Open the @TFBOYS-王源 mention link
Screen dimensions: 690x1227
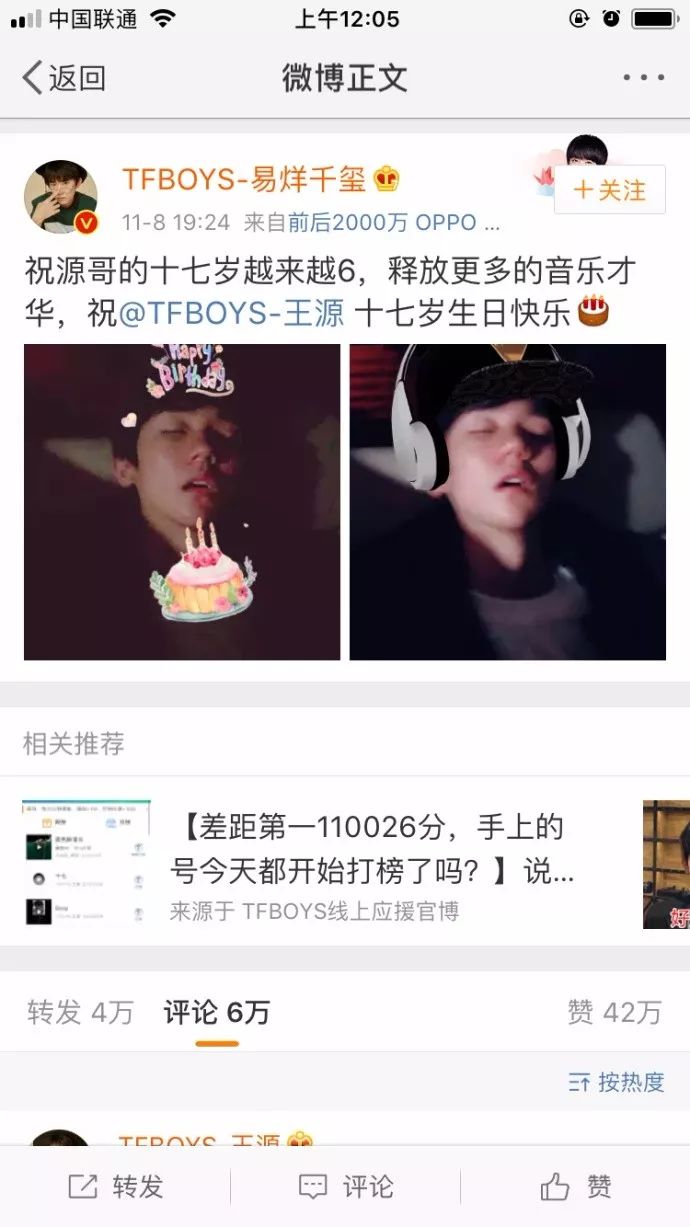232,314
